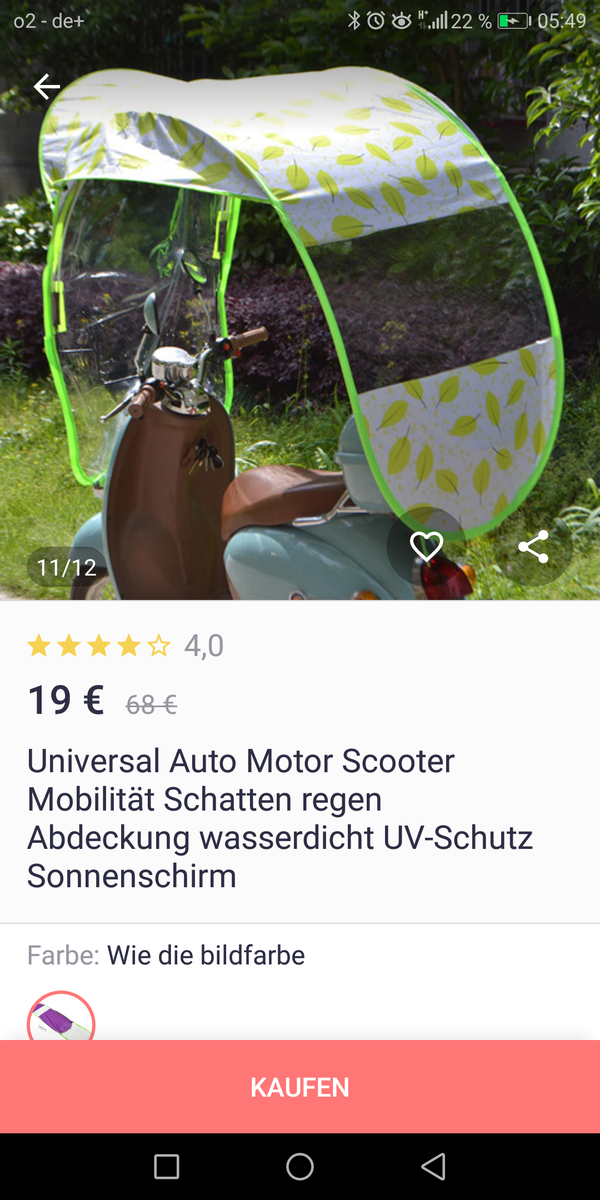600x1200 pixels.
Task: Tap the KAUFEN button to buy
Action: click(x=300, y=1087)
